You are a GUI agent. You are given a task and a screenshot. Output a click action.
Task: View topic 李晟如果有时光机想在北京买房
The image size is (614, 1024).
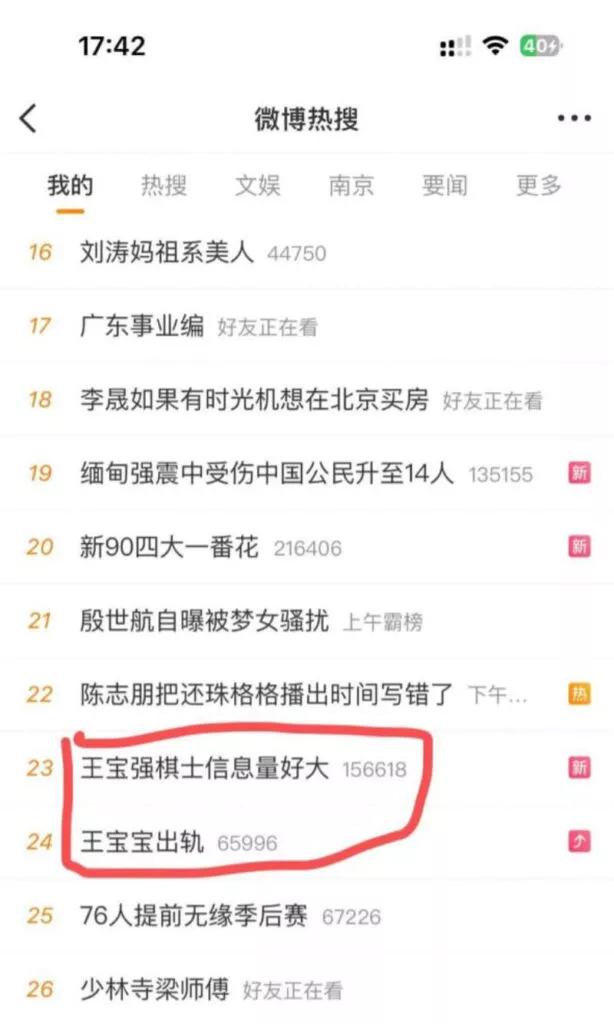point(254,400)
